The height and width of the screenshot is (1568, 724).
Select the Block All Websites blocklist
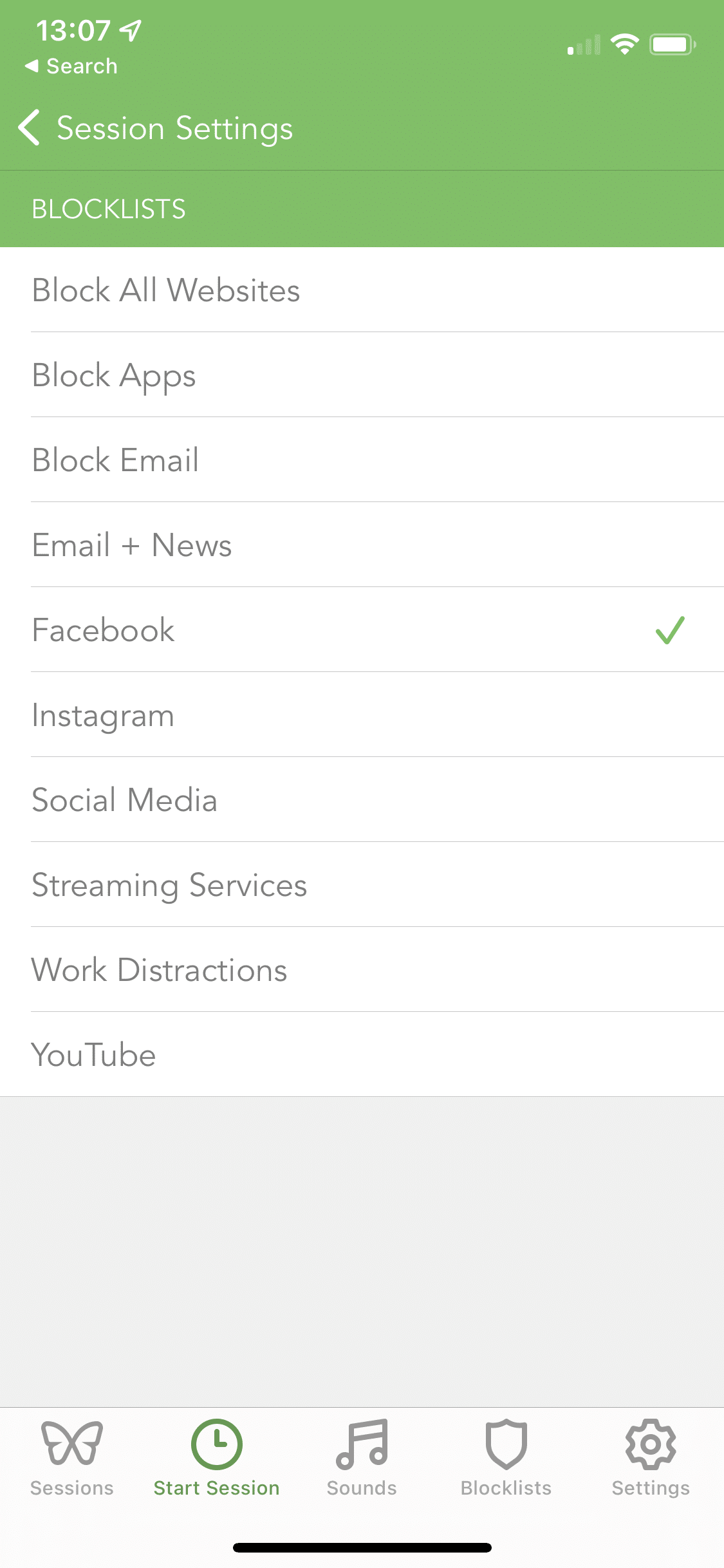click(x=362, y=290)
